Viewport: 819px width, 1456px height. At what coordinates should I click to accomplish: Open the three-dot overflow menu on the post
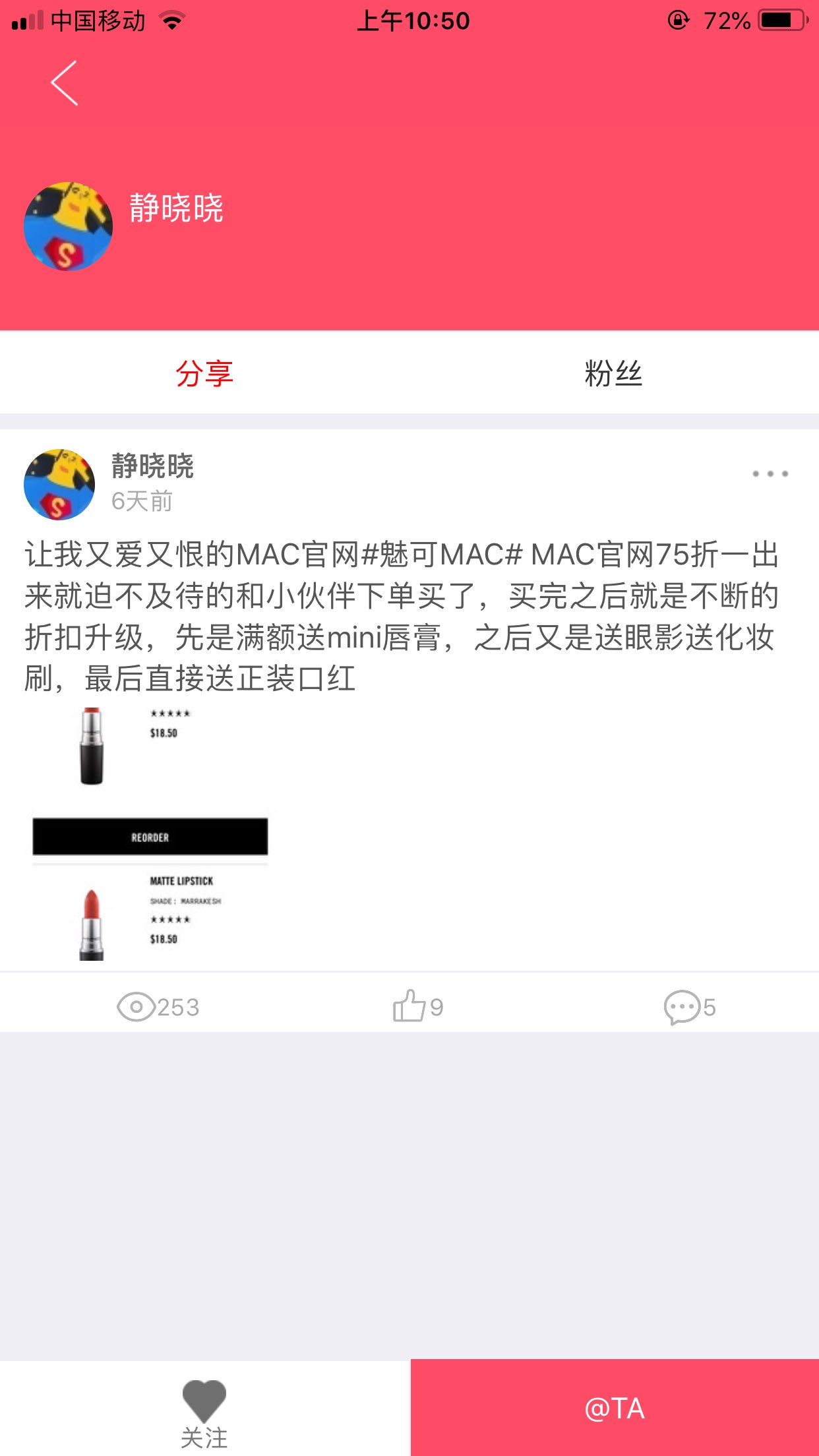point(770,473)
